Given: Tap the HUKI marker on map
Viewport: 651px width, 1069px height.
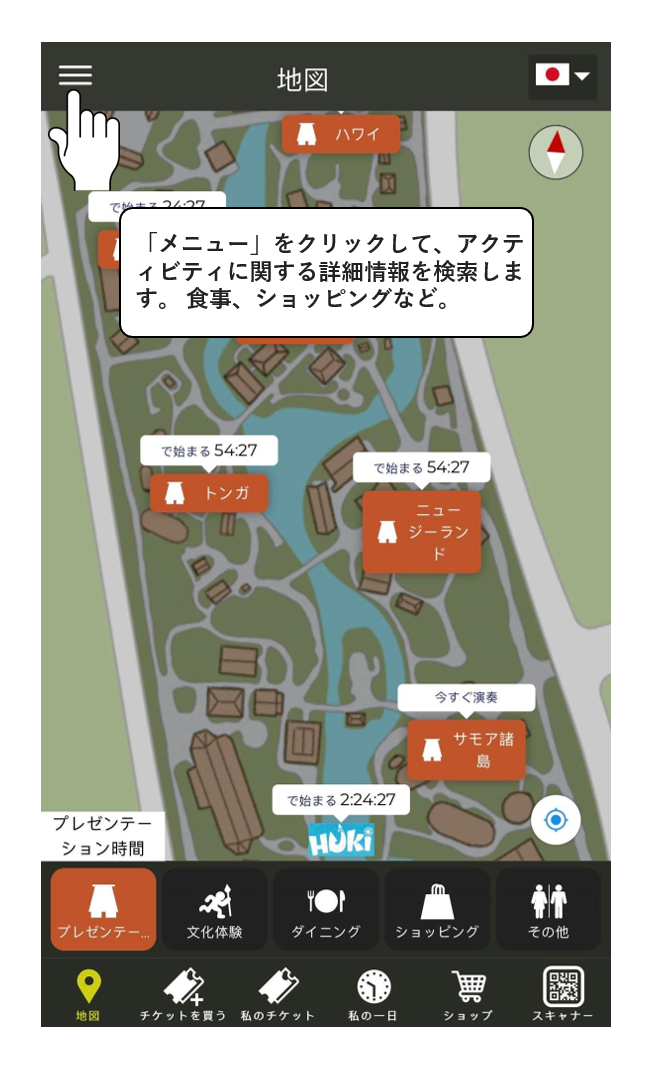Looking at the screenshot, I should [x=341, y=841].
